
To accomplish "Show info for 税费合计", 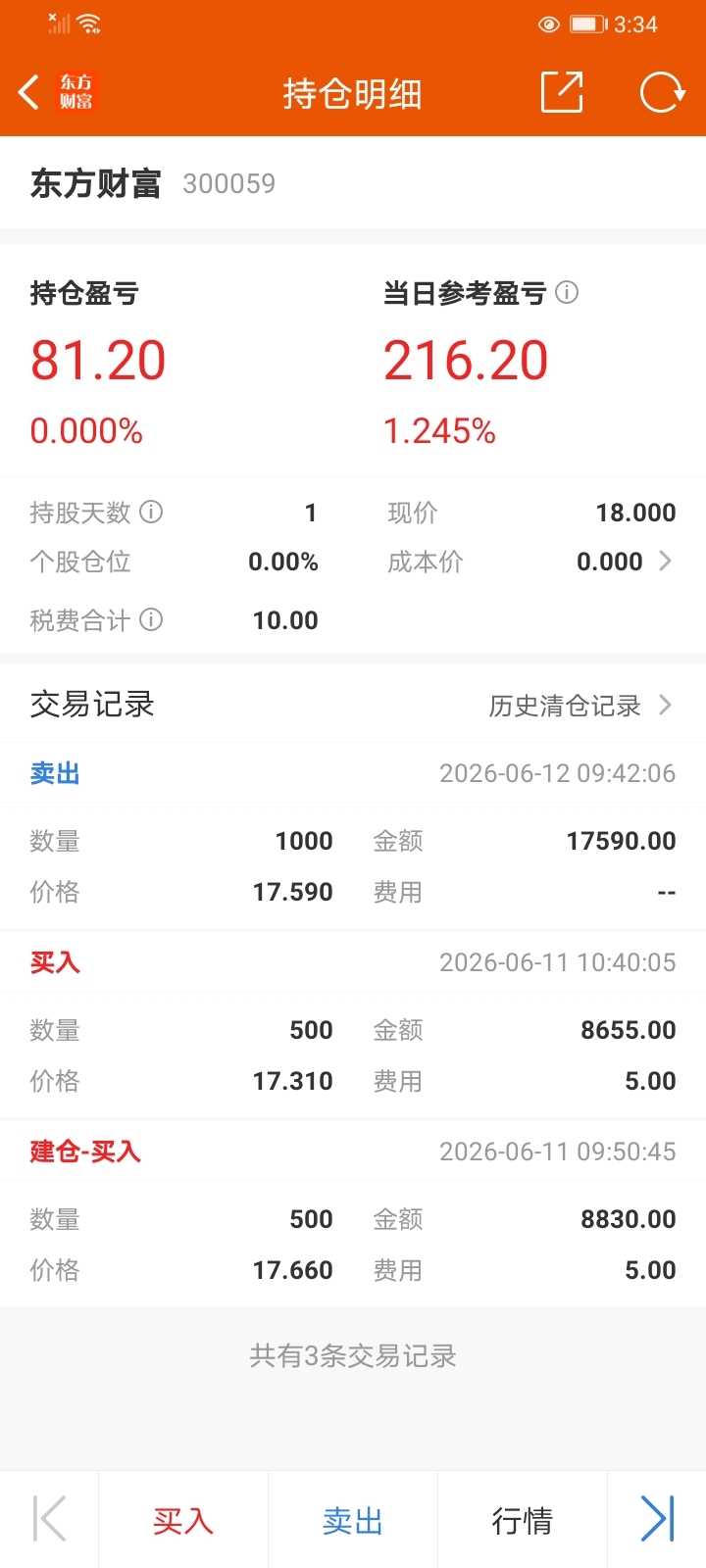I will 151,619.
